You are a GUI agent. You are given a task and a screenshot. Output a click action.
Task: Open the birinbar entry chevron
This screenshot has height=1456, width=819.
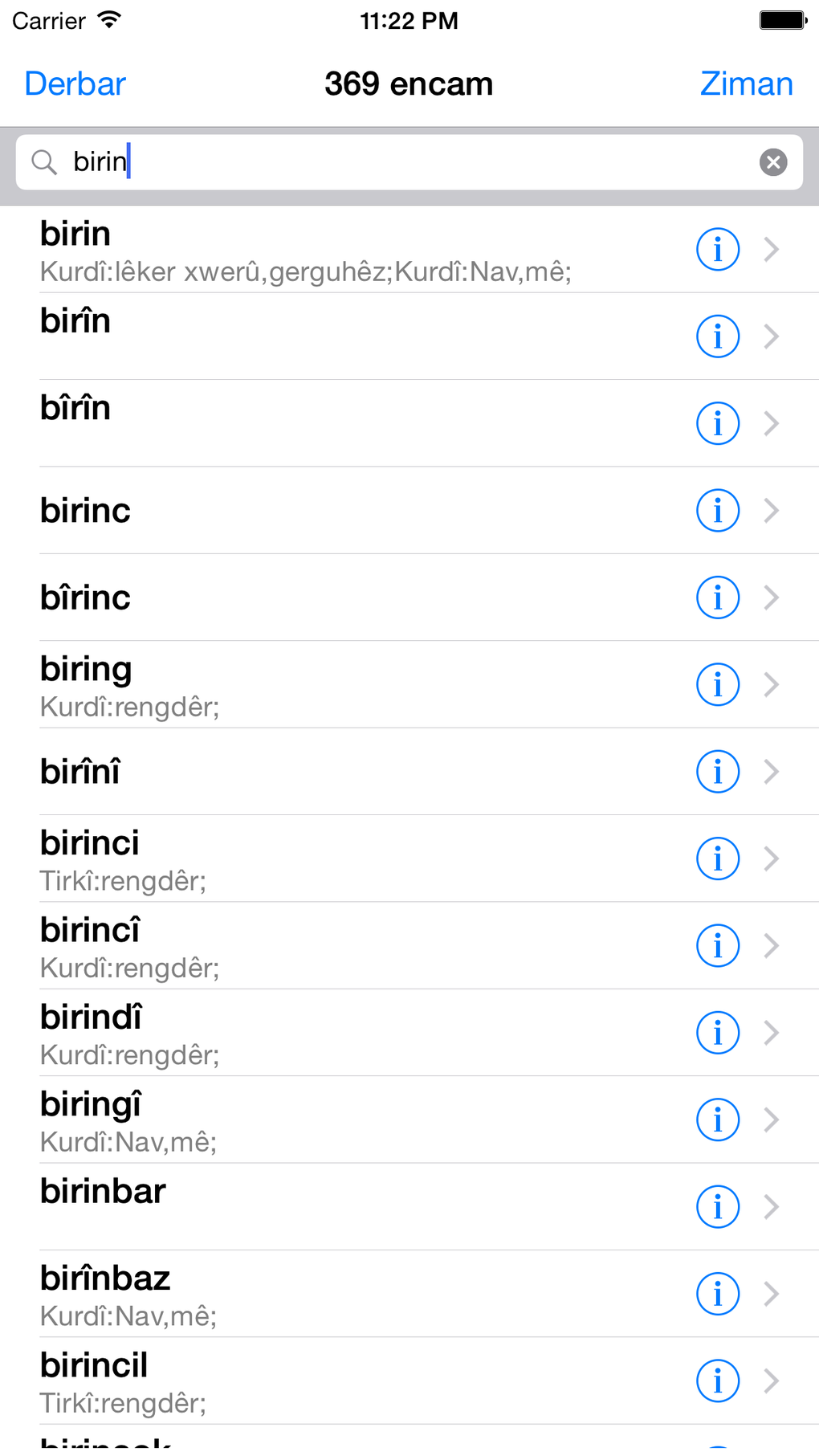tap(772, 1206)
